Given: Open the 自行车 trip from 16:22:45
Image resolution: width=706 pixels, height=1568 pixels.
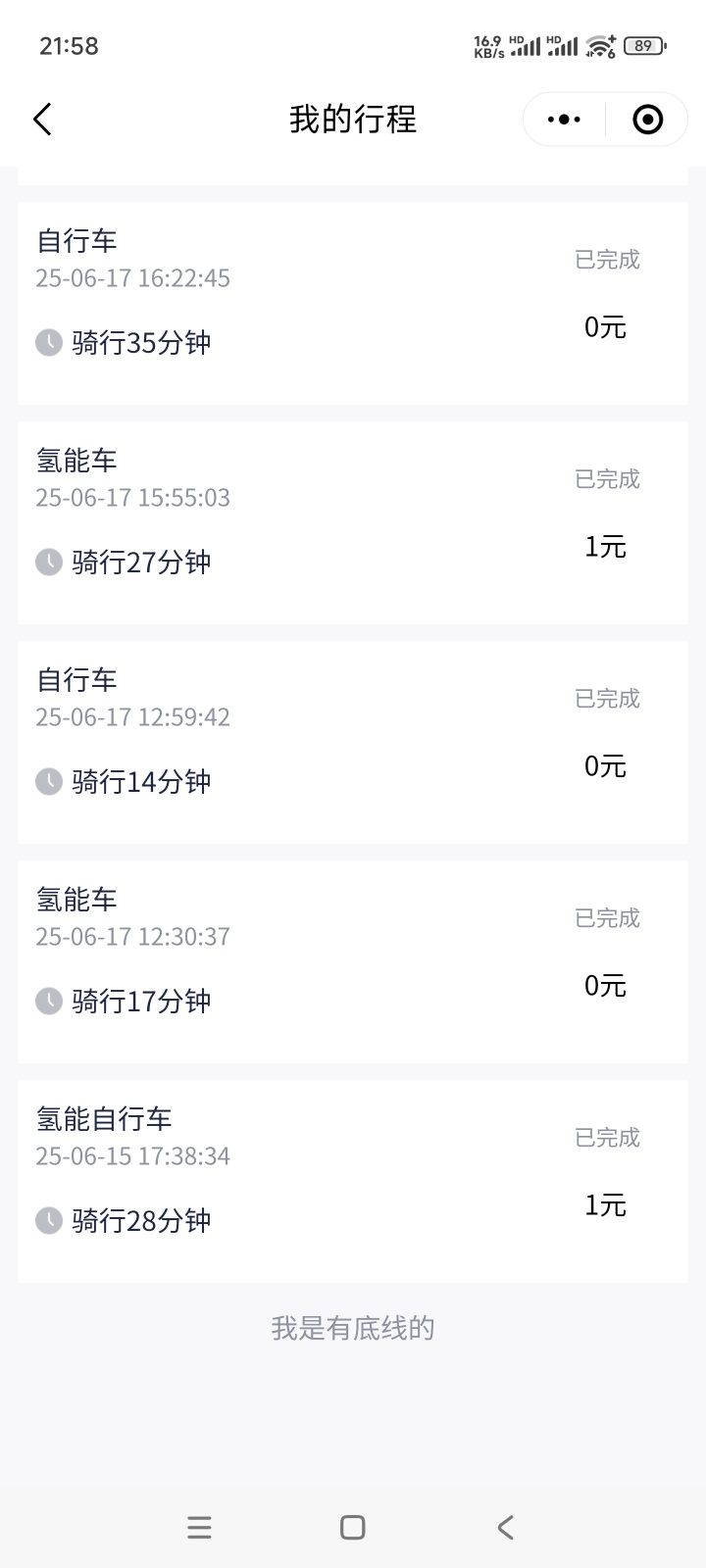Looking at the screenshot, I should (x=353, y=304).
